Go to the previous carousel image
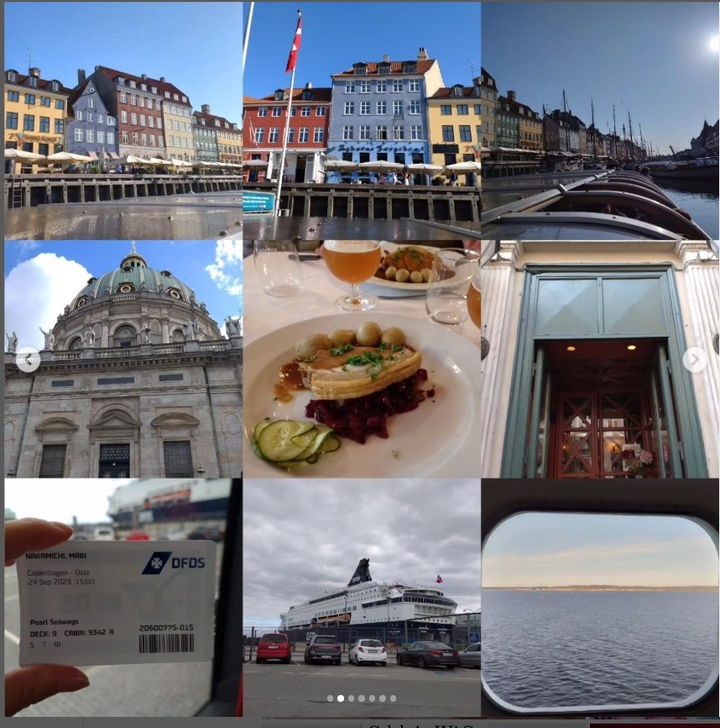The height and width of the screenshot is (728, 720). pos(28,360)
